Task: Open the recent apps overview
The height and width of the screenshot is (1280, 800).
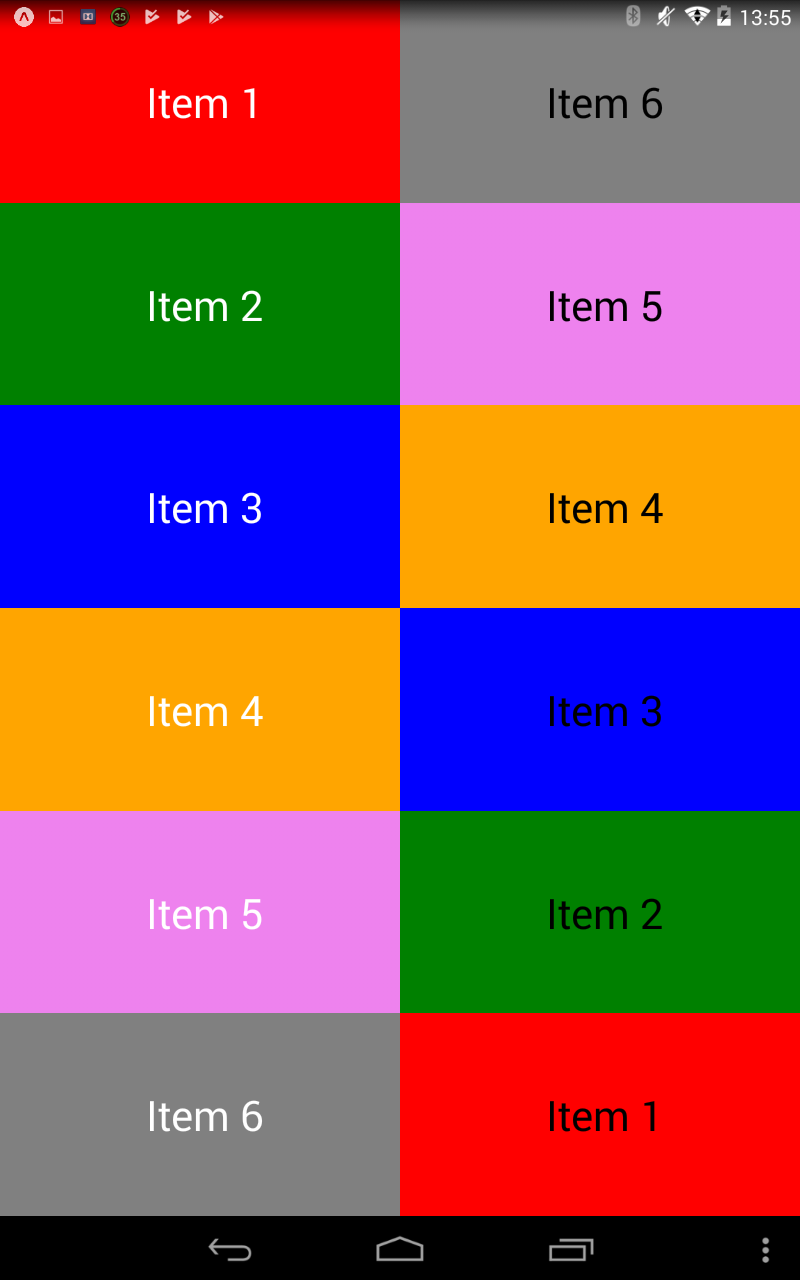Action: (571, 1249)
